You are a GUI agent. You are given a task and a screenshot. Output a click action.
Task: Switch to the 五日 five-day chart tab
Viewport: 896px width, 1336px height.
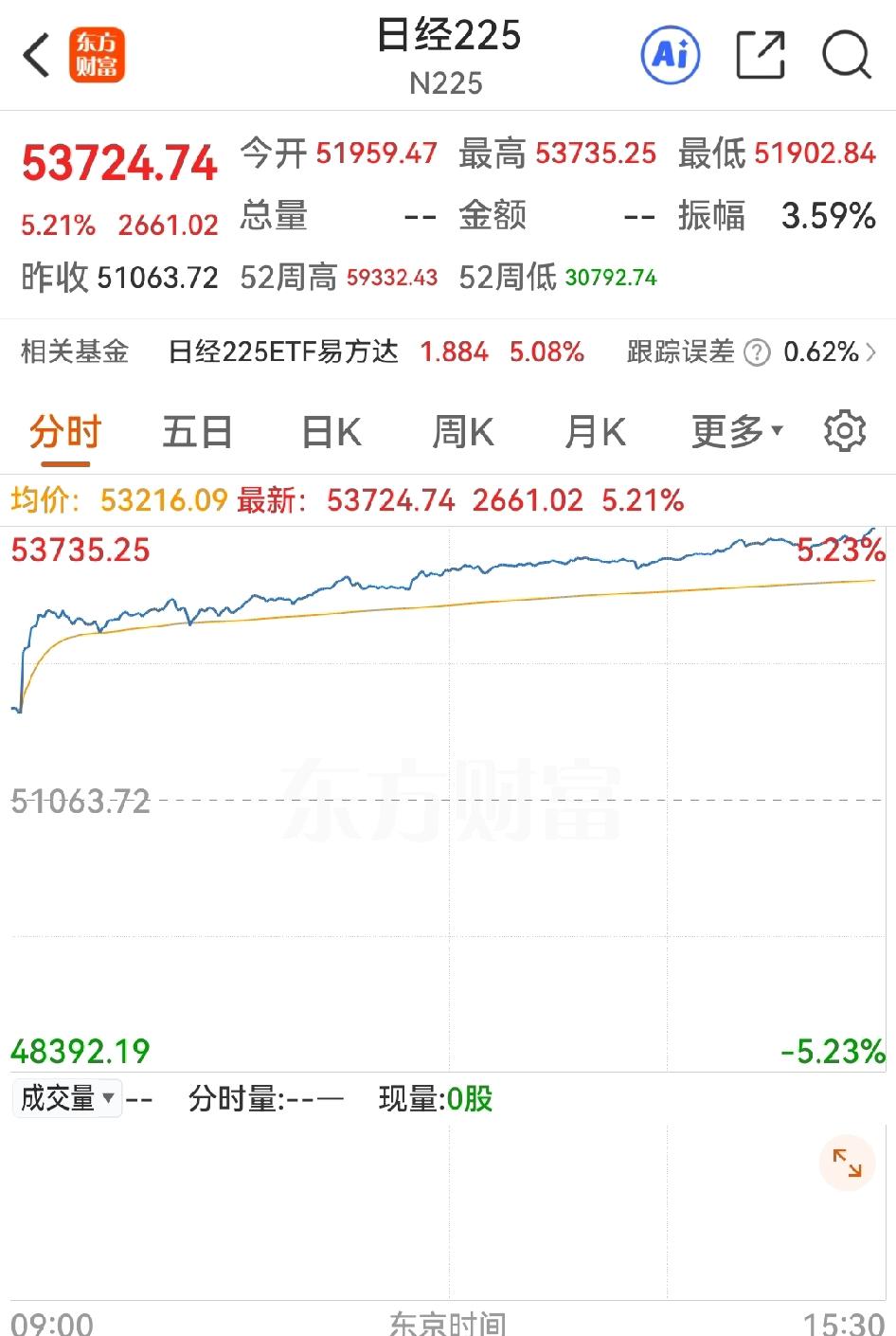coord(196,431)
